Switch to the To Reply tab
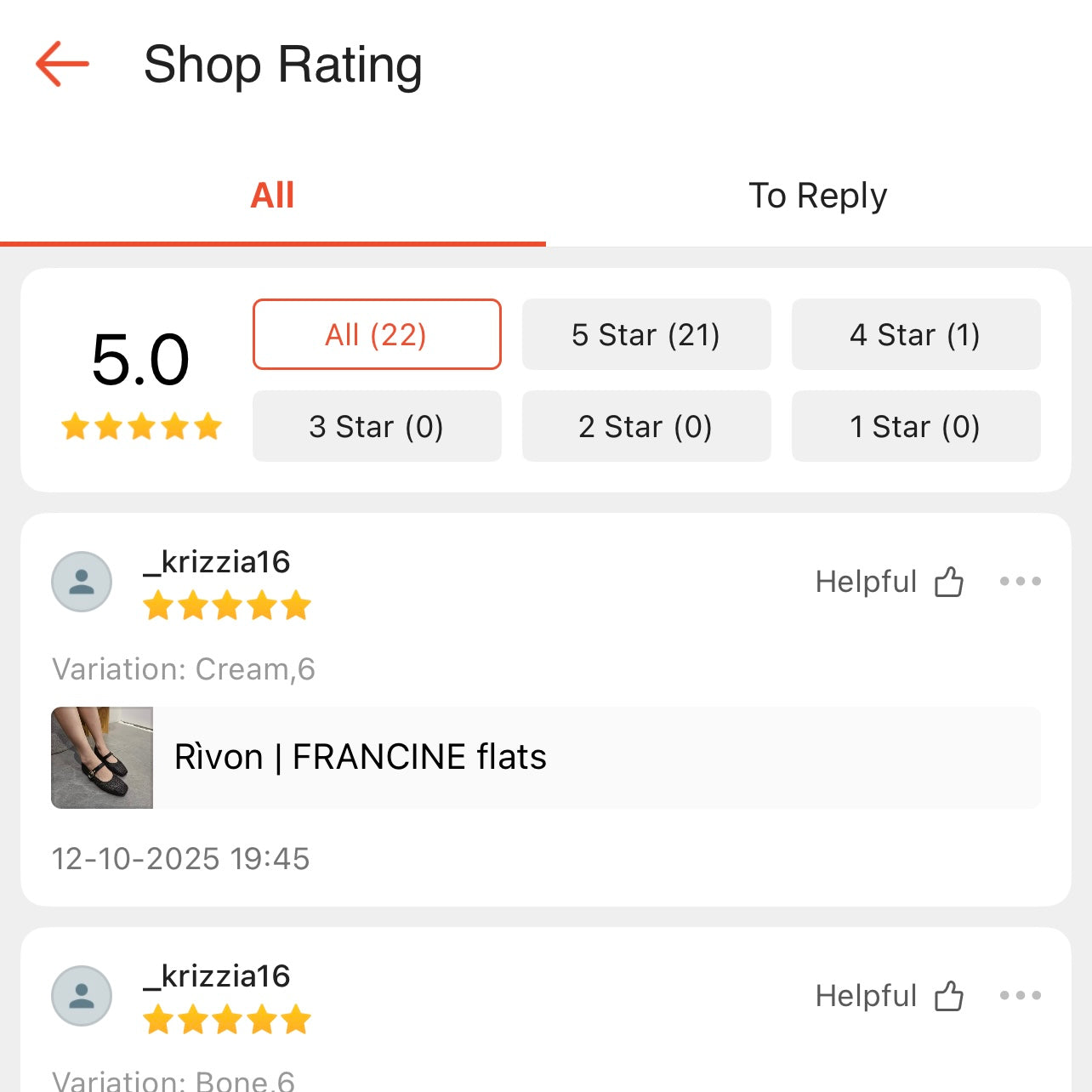The image size is (1092, 1092). [817, 196]
